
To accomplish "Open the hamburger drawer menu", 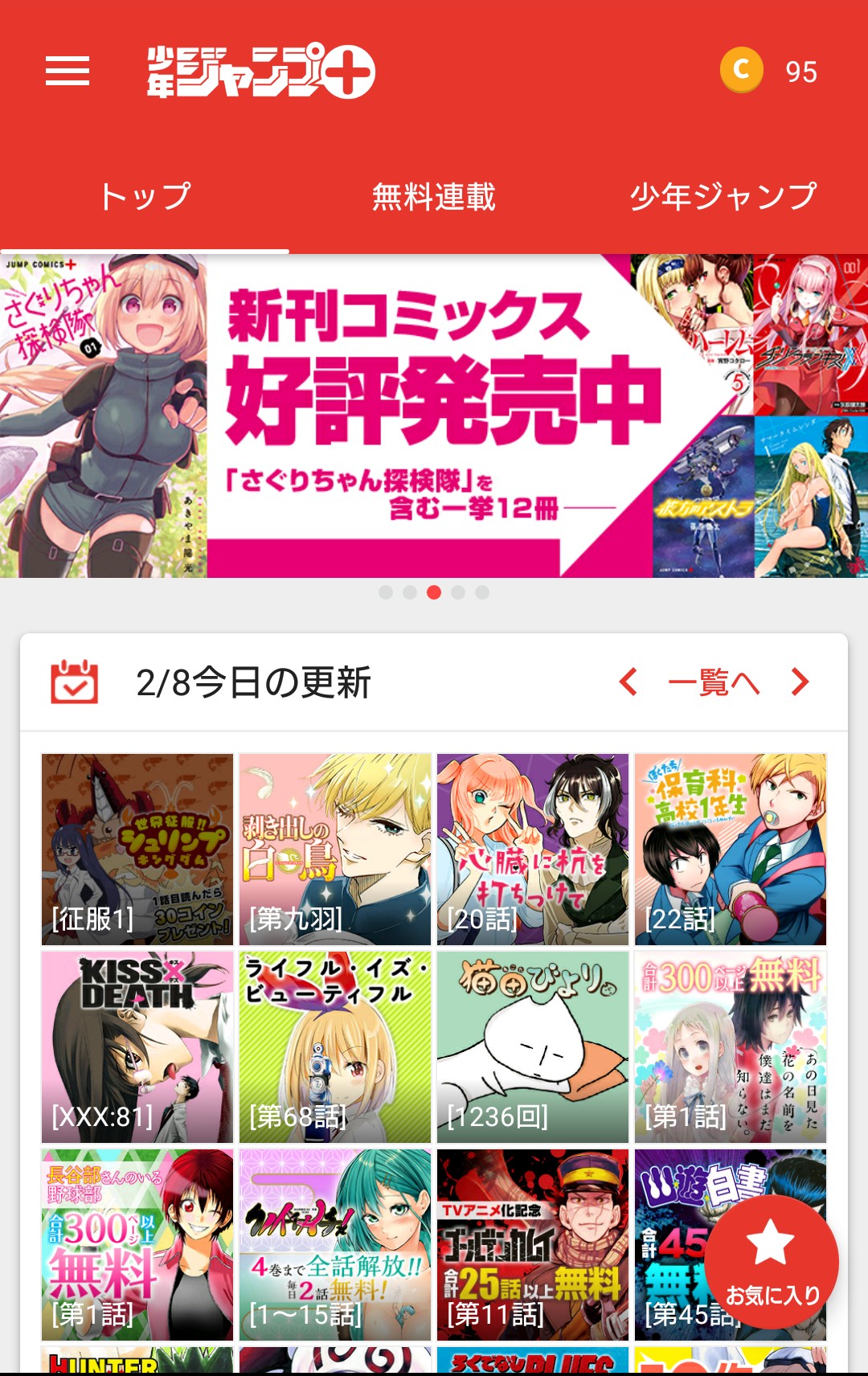I will 68,72.
